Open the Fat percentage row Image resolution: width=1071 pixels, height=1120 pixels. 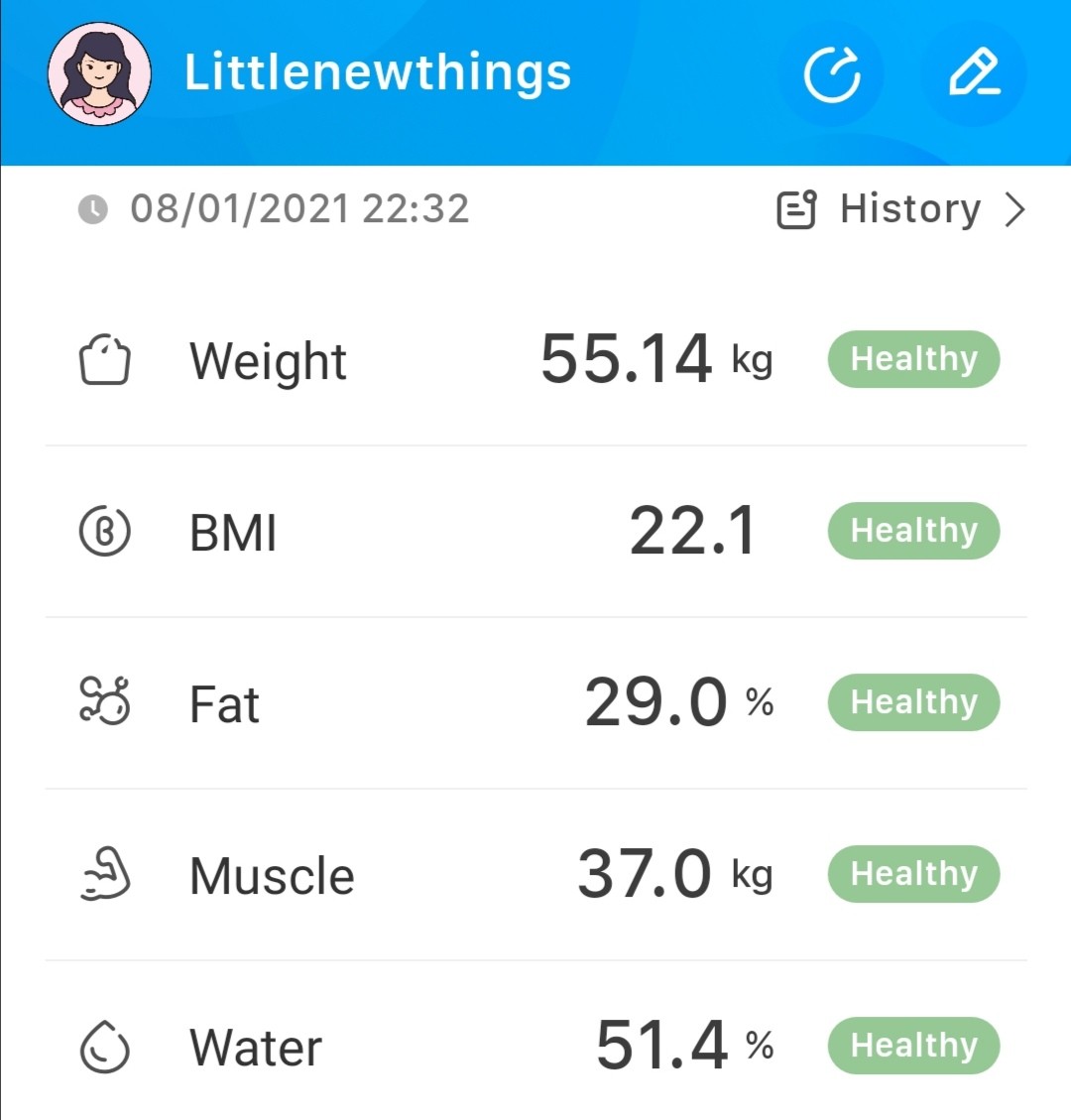click(x=535, y=703)
